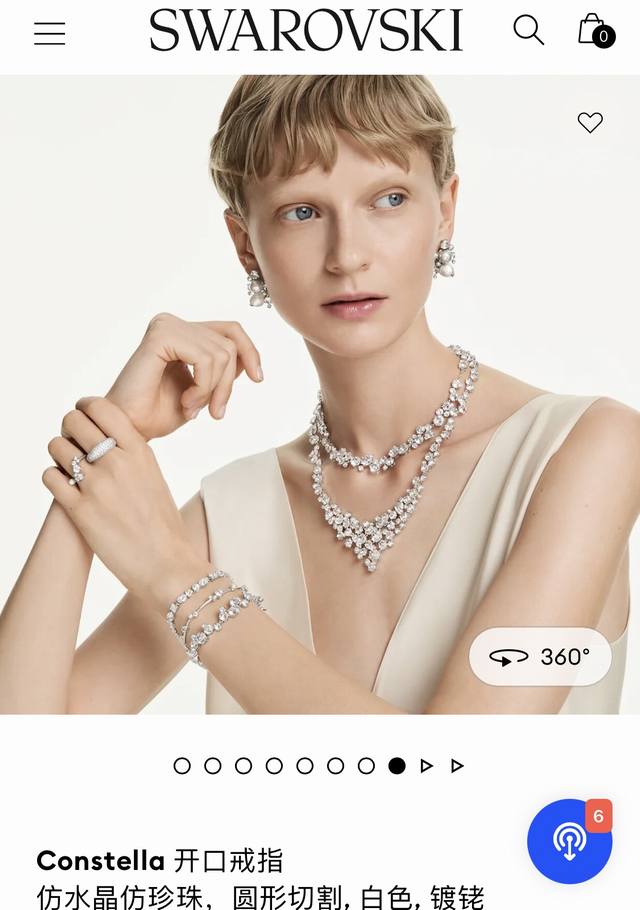The height and width of the screenshot is (910, 640).
Task: Jump to the first image dot
Action: (182, 766)
